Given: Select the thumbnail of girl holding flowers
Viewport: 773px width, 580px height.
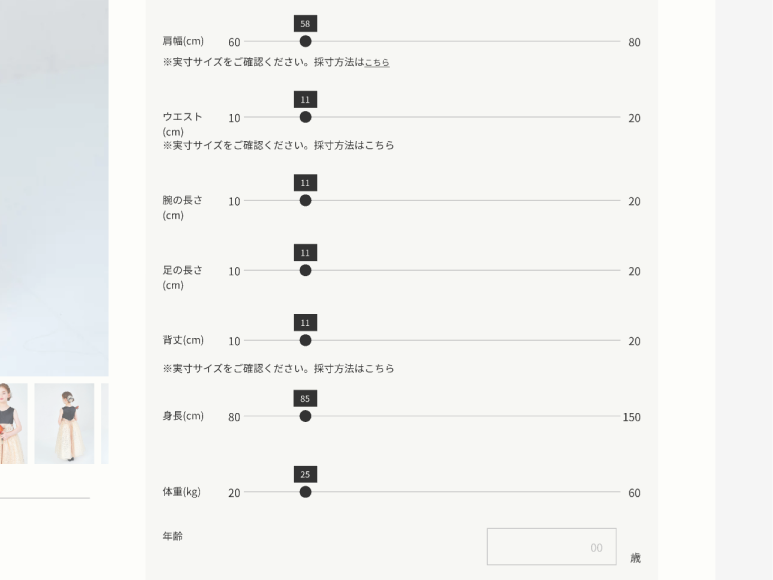Looking at the screenshot, I should (x=12, y=423).
